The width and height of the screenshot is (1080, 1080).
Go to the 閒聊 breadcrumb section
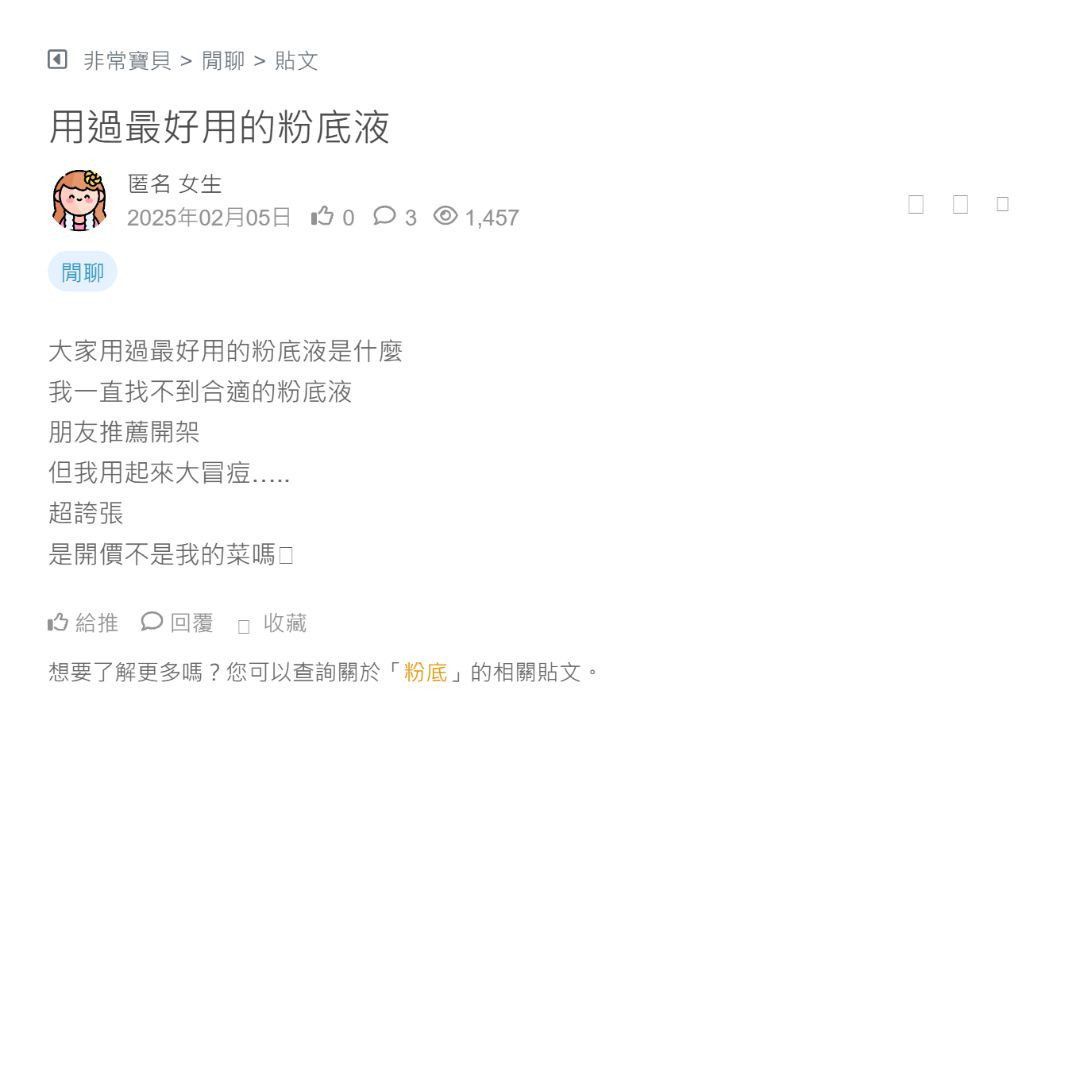(x=223, y=61)
